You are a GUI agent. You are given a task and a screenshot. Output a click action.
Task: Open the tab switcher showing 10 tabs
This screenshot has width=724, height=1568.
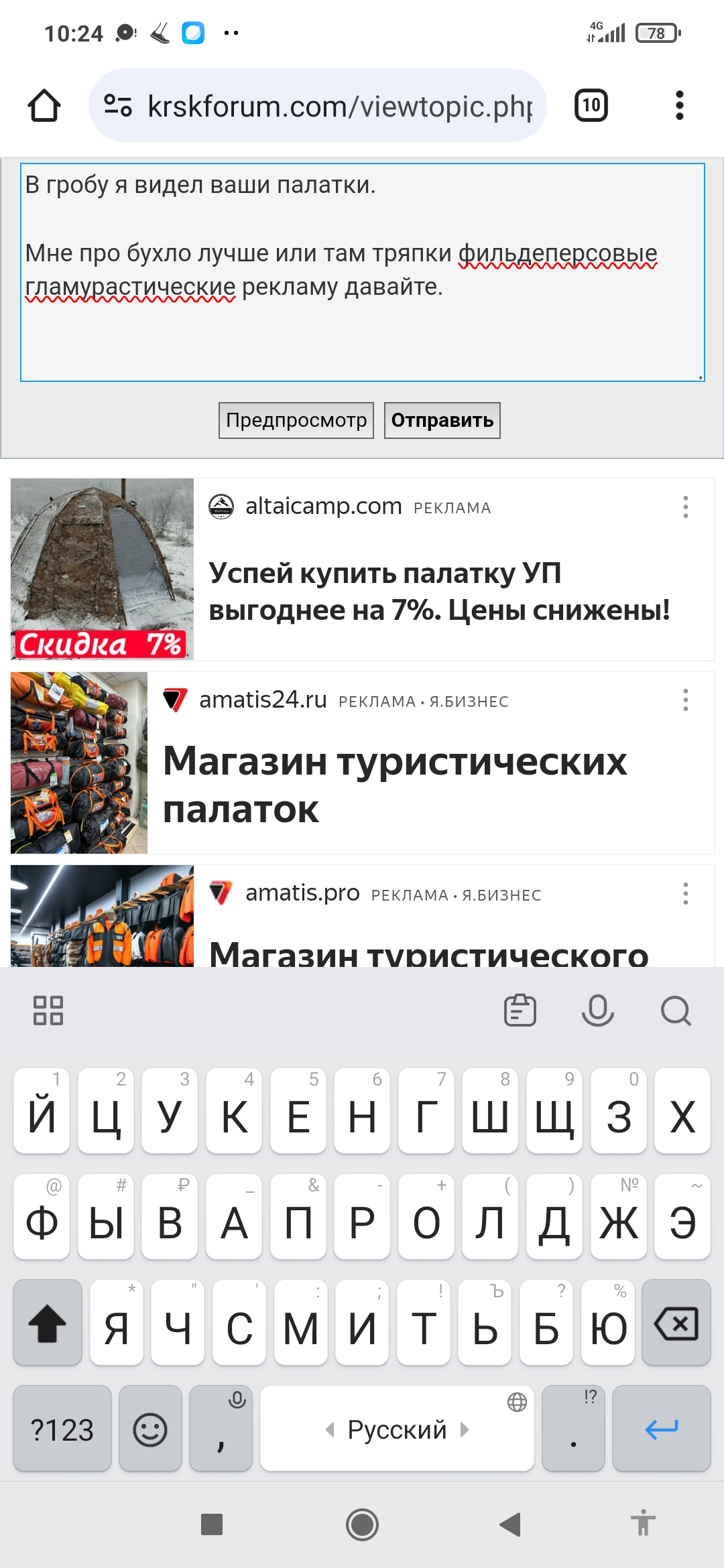591,106
